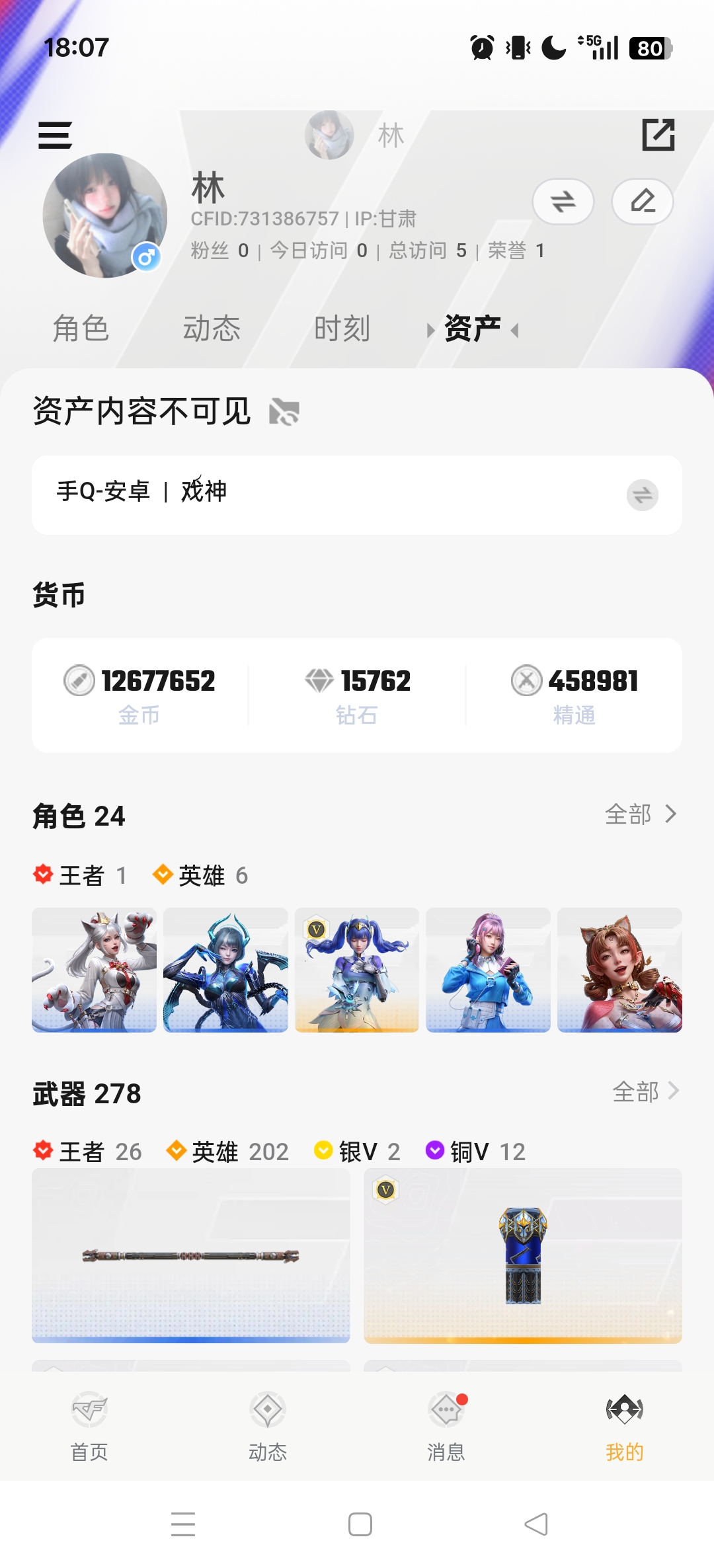Edit profile with the pencil button
This screenshot has height=1568, width=714.
pos(642,201)
